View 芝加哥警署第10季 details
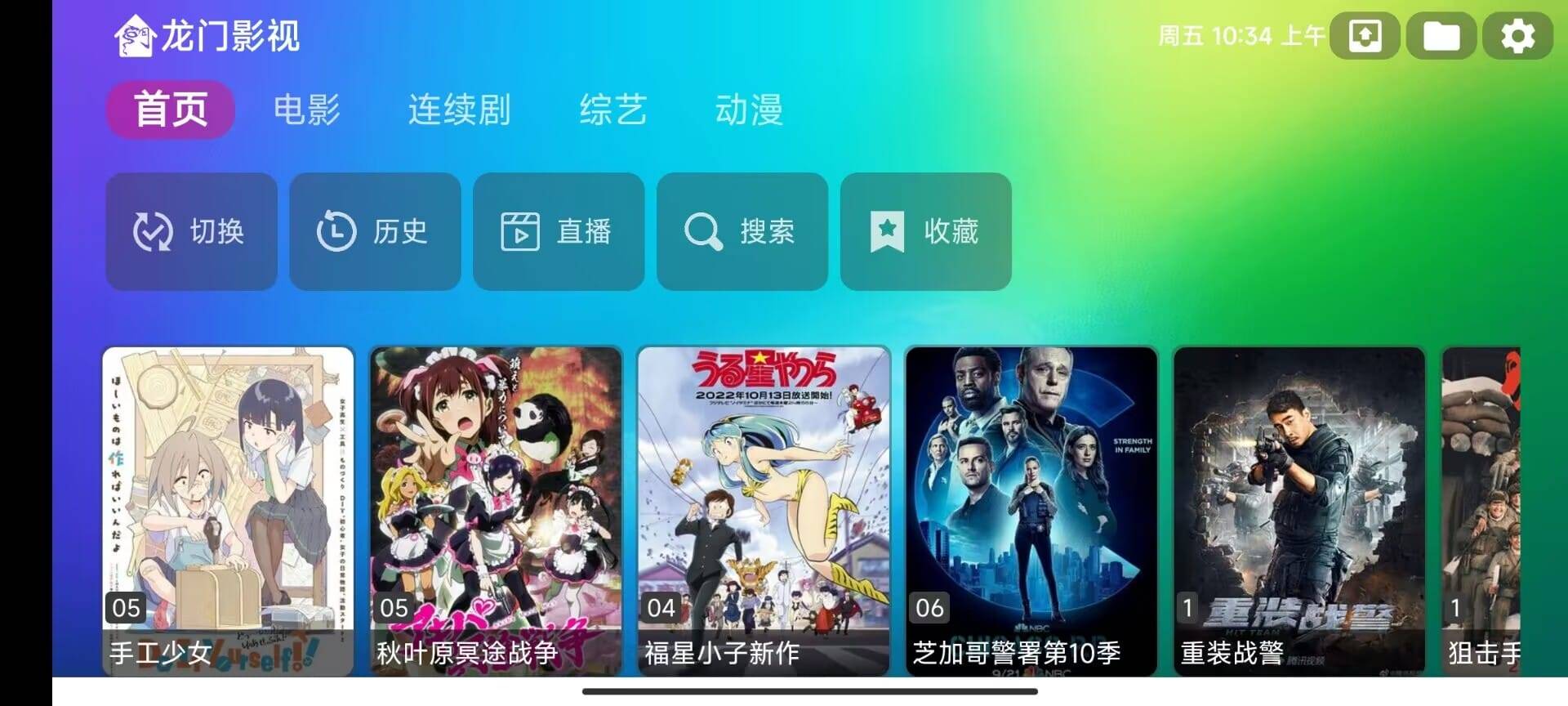Image resolution: width=1568 pixels, height=706 pixels. coord(1031,511)
